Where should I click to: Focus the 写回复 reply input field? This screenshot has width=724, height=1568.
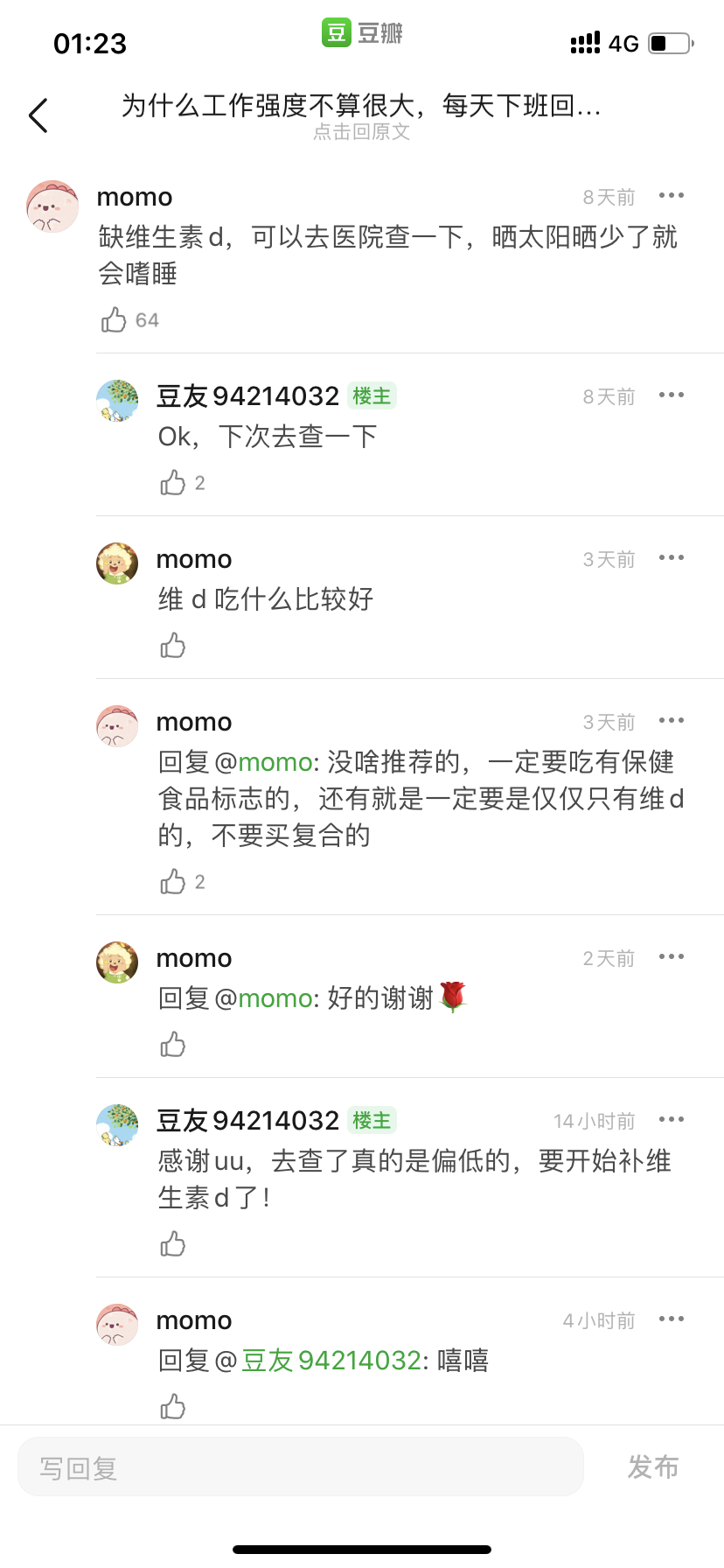[301, 1466]
